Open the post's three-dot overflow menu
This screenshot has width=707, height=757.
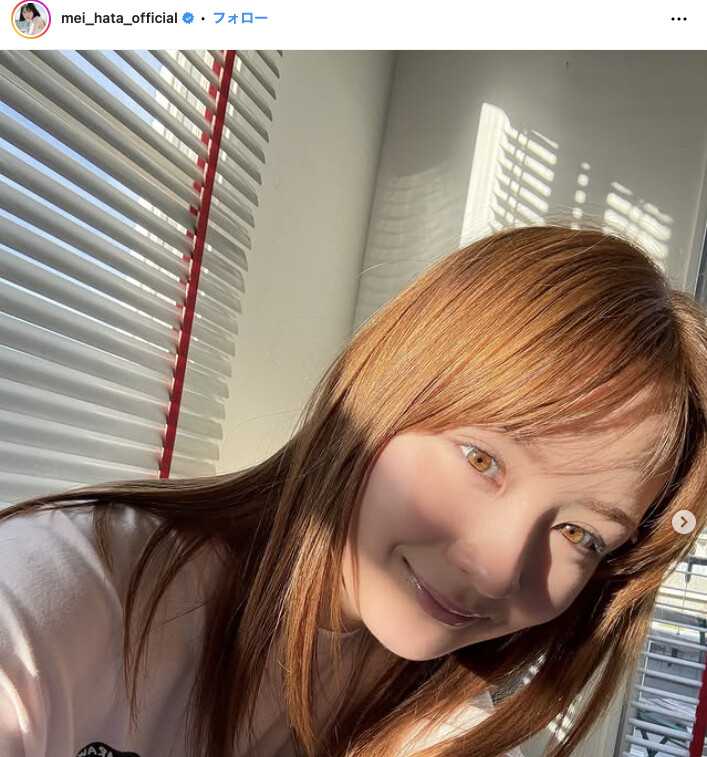pos(679,20)
